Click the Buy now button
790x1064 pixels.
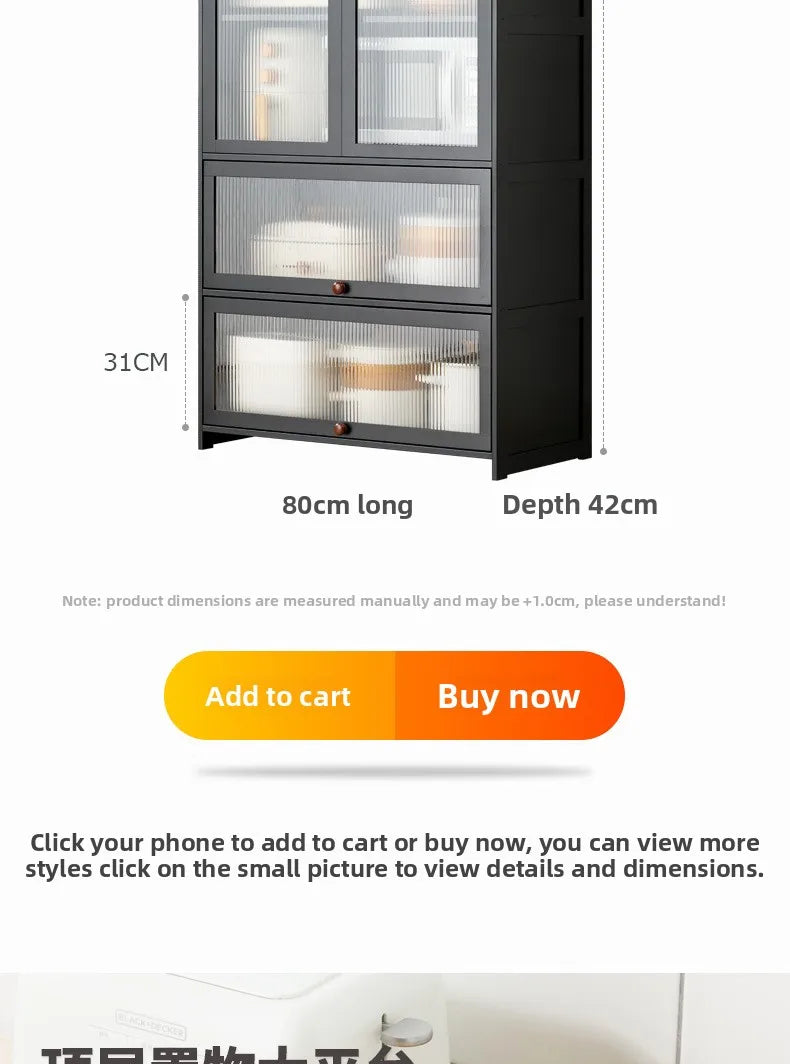pos(509,695)
